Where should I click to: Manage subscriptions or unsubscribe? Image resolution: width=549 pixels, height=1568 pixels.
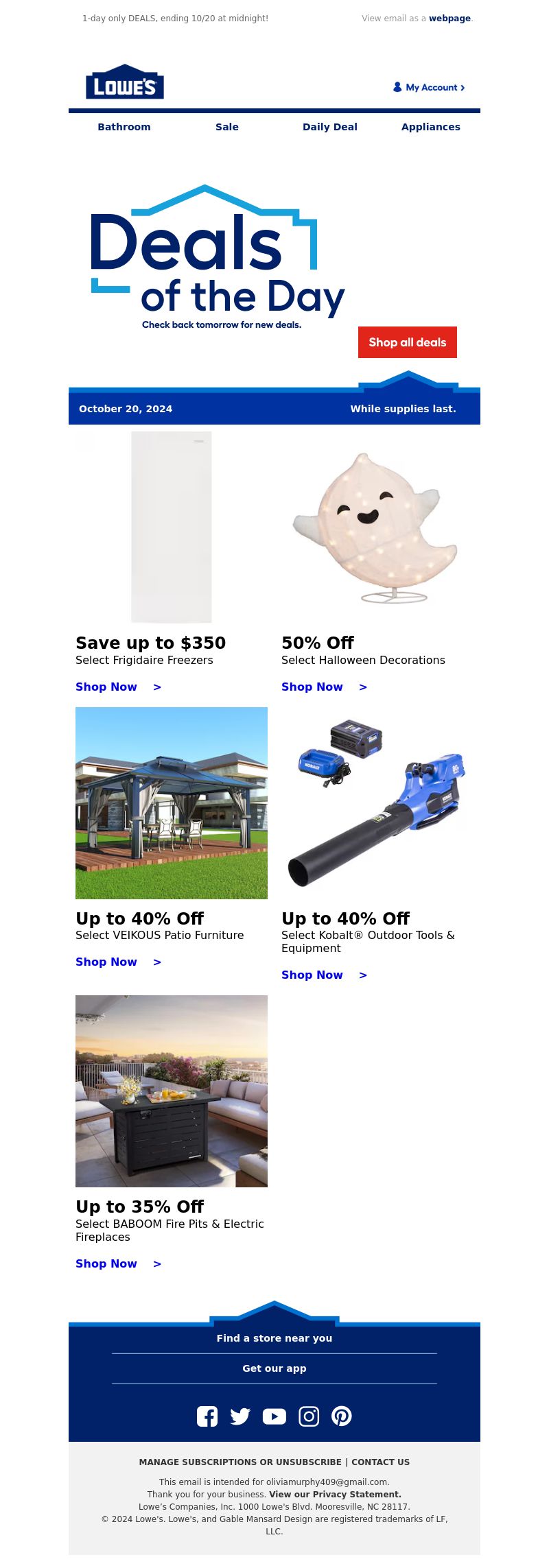point(240,1462)
